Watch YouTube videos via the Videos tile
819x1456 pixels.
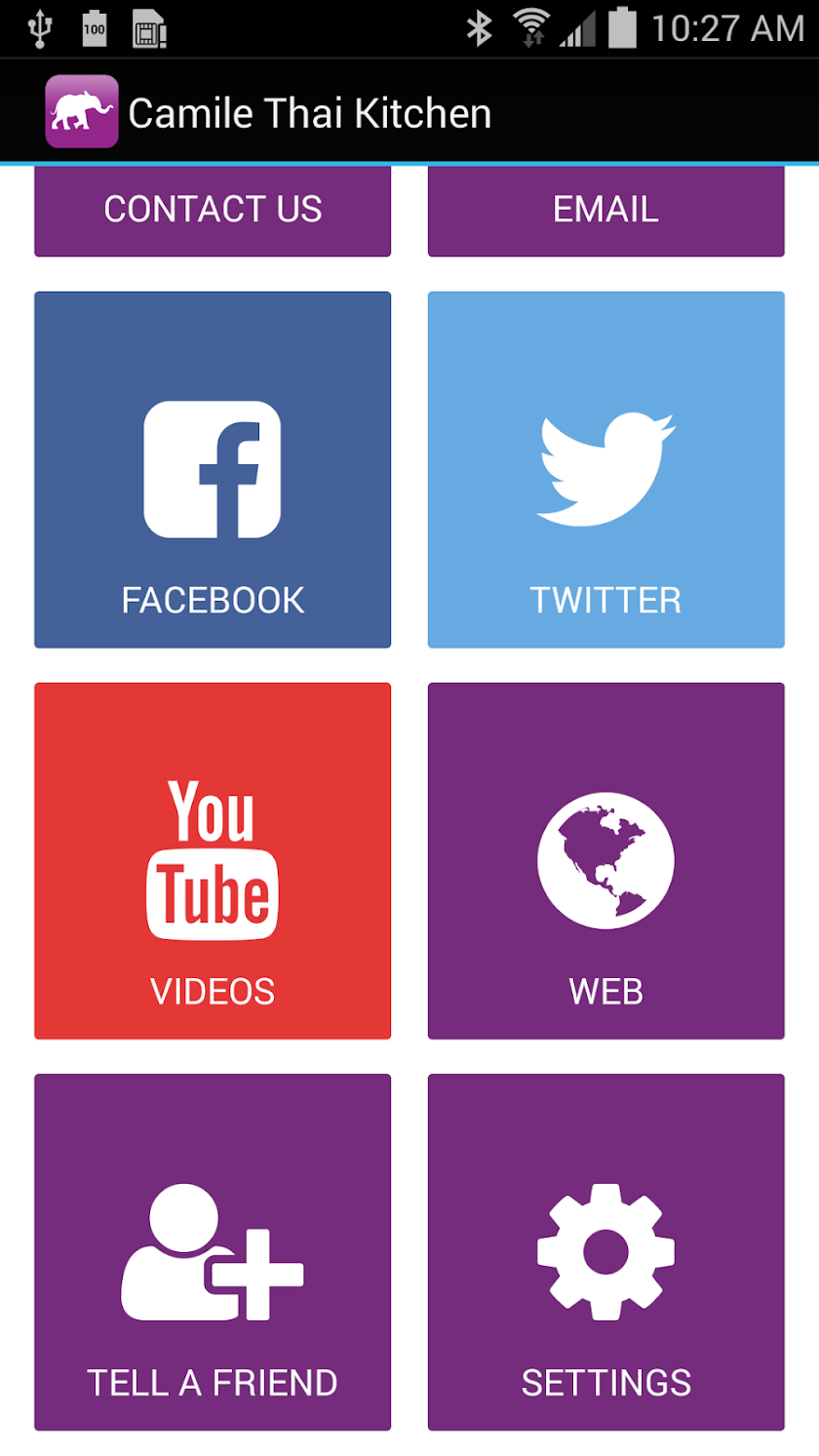pos(213,860)
